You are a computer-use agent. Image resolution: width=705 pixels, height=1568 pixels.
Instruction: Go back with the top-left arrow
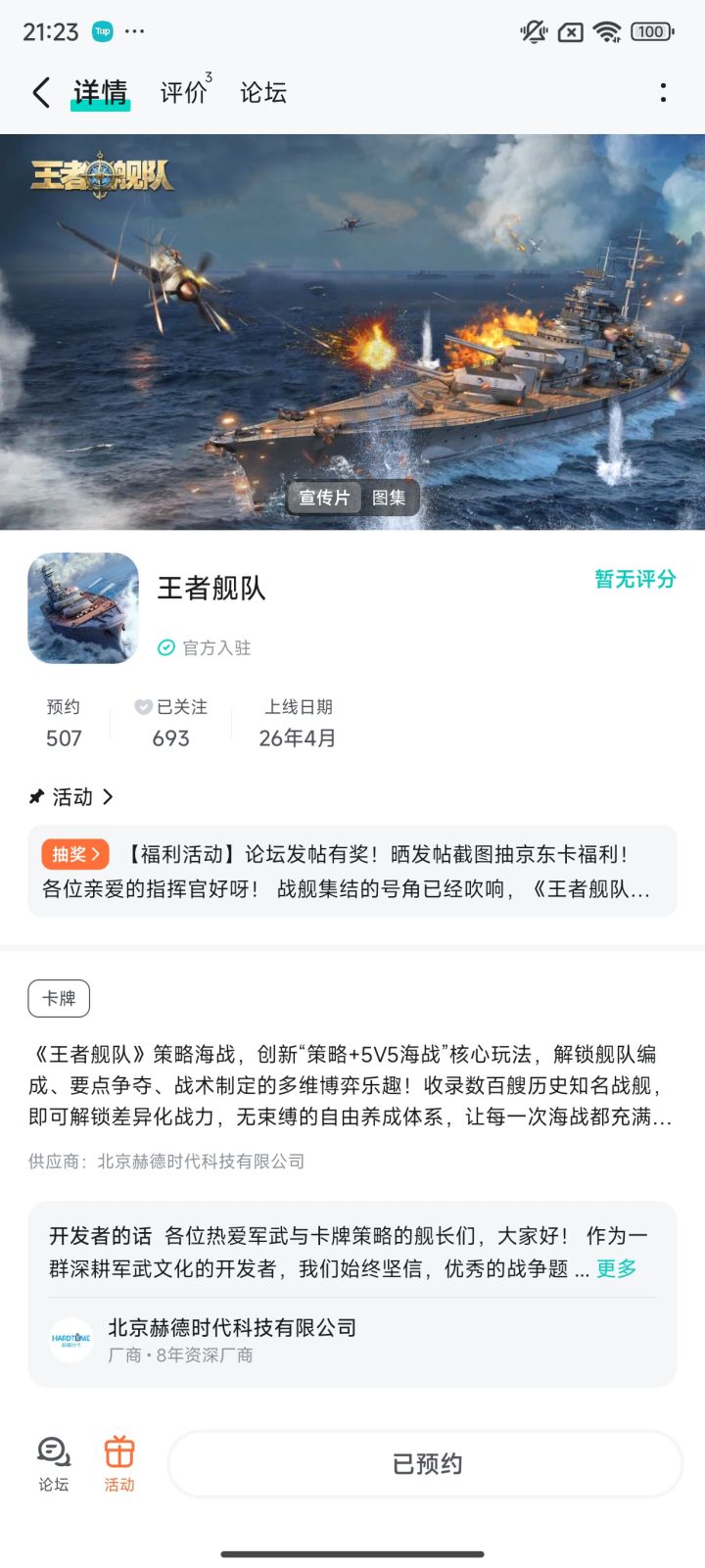40,93
